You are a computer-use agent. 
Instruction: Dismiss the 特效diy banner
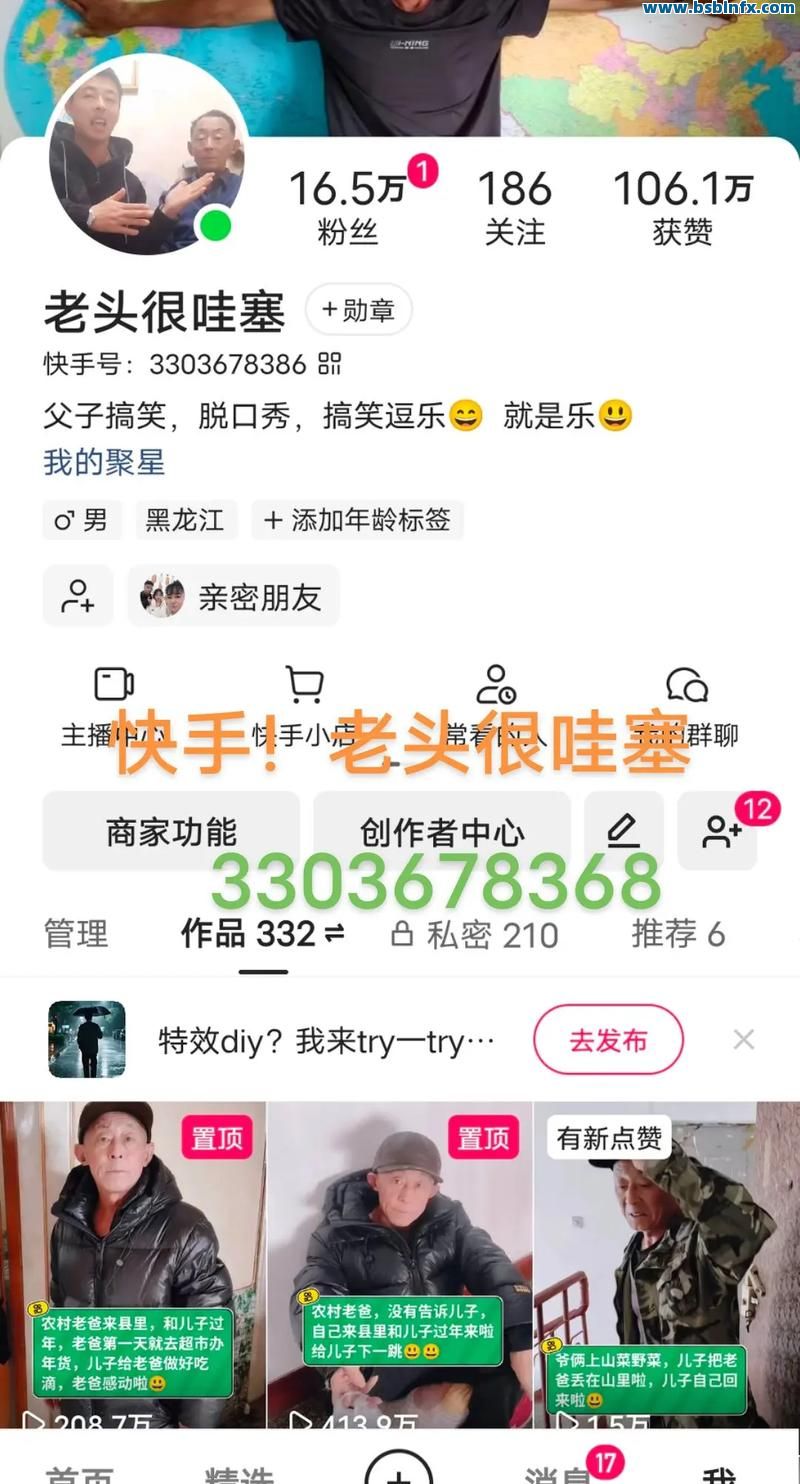[x=743, y=1040]
